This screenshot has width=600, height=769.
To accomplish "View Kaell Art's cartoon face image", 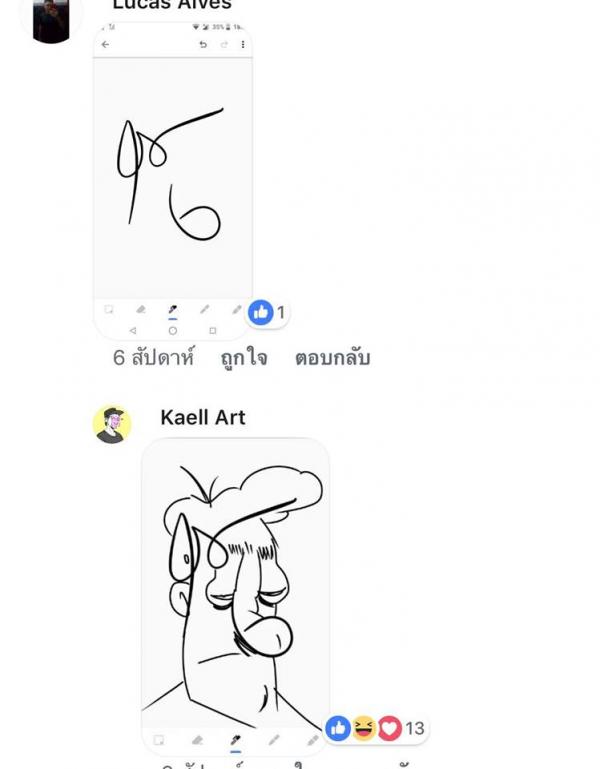I will coord(235,590).
